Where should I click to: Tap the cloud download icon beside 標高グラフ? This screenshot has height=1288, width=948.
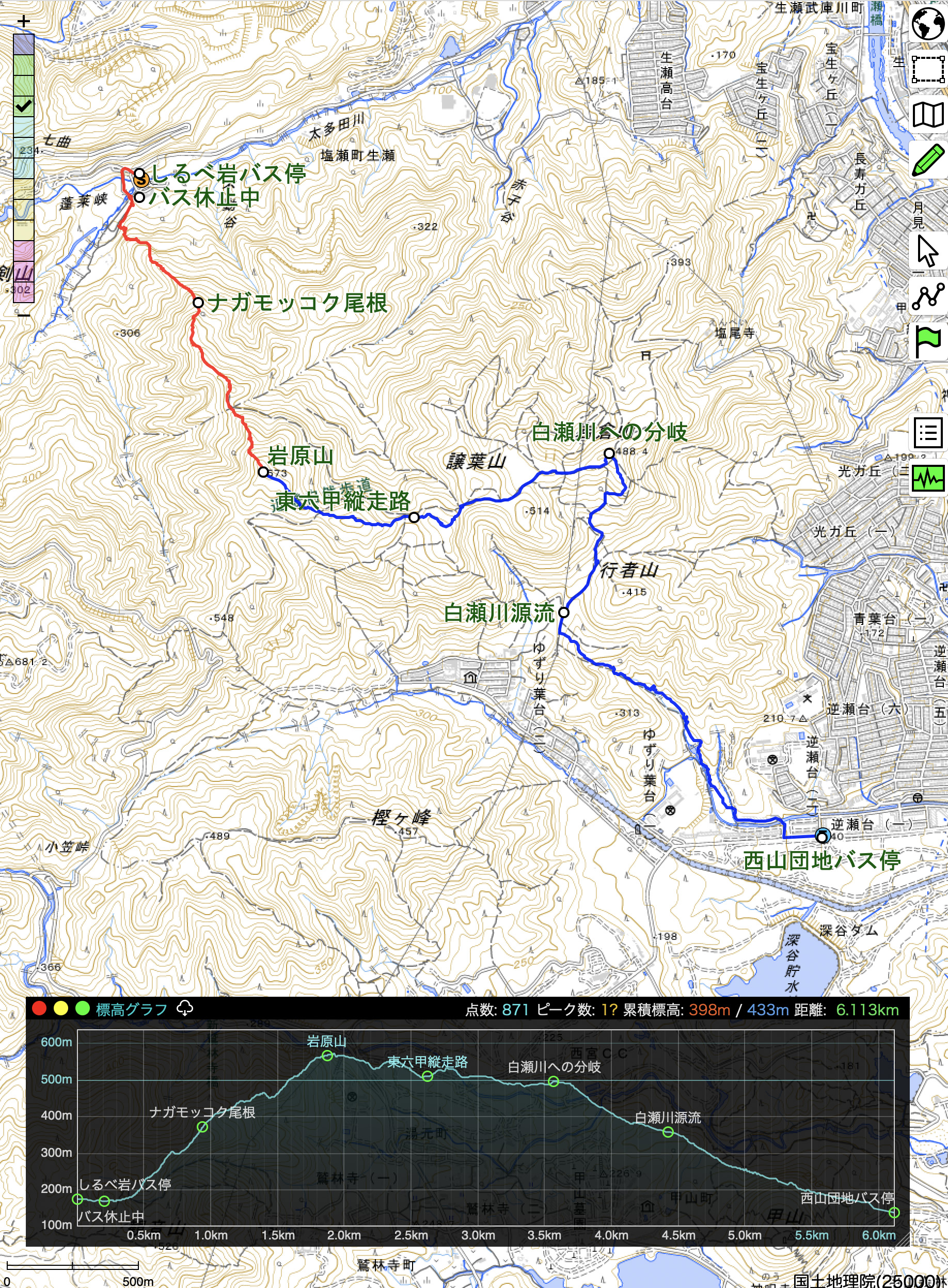(184, 1009)
